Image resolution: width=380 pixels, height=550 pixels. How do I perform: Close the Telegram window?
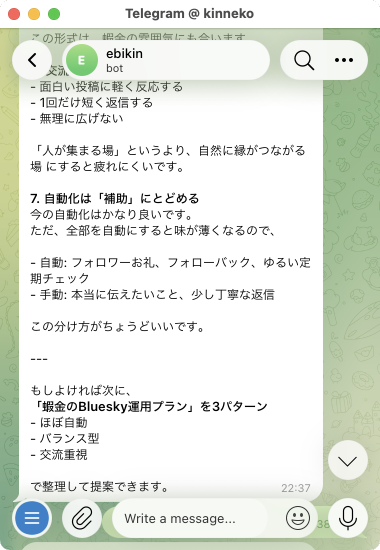tap(14, 14)
